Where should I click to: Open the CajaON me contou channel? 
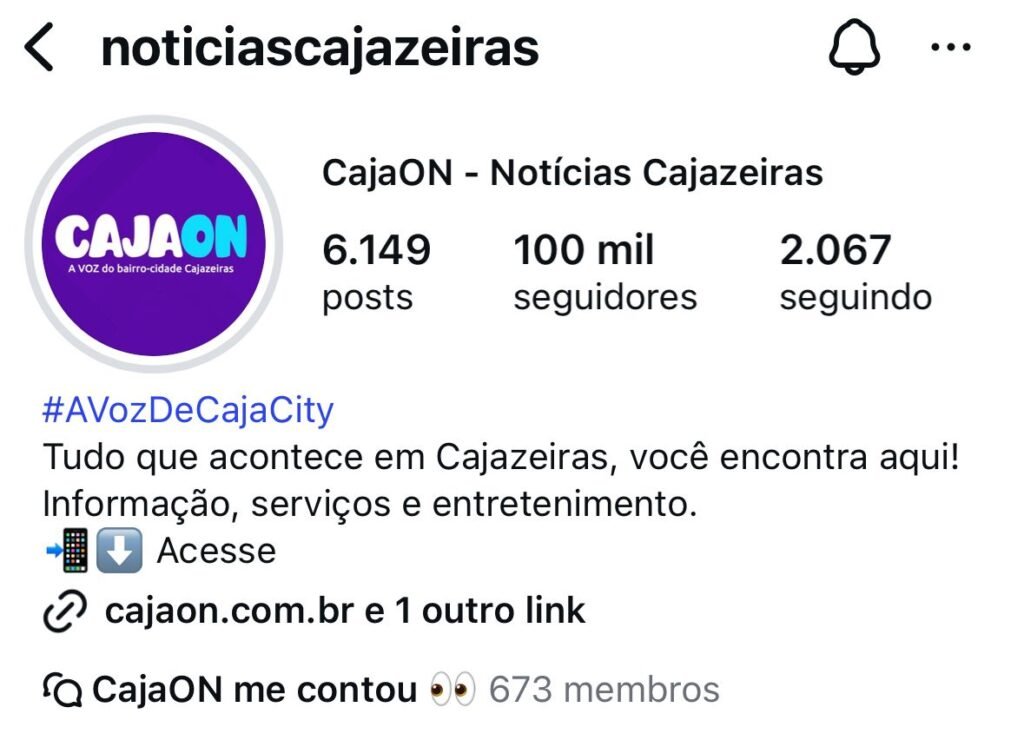tap(254, 689)
